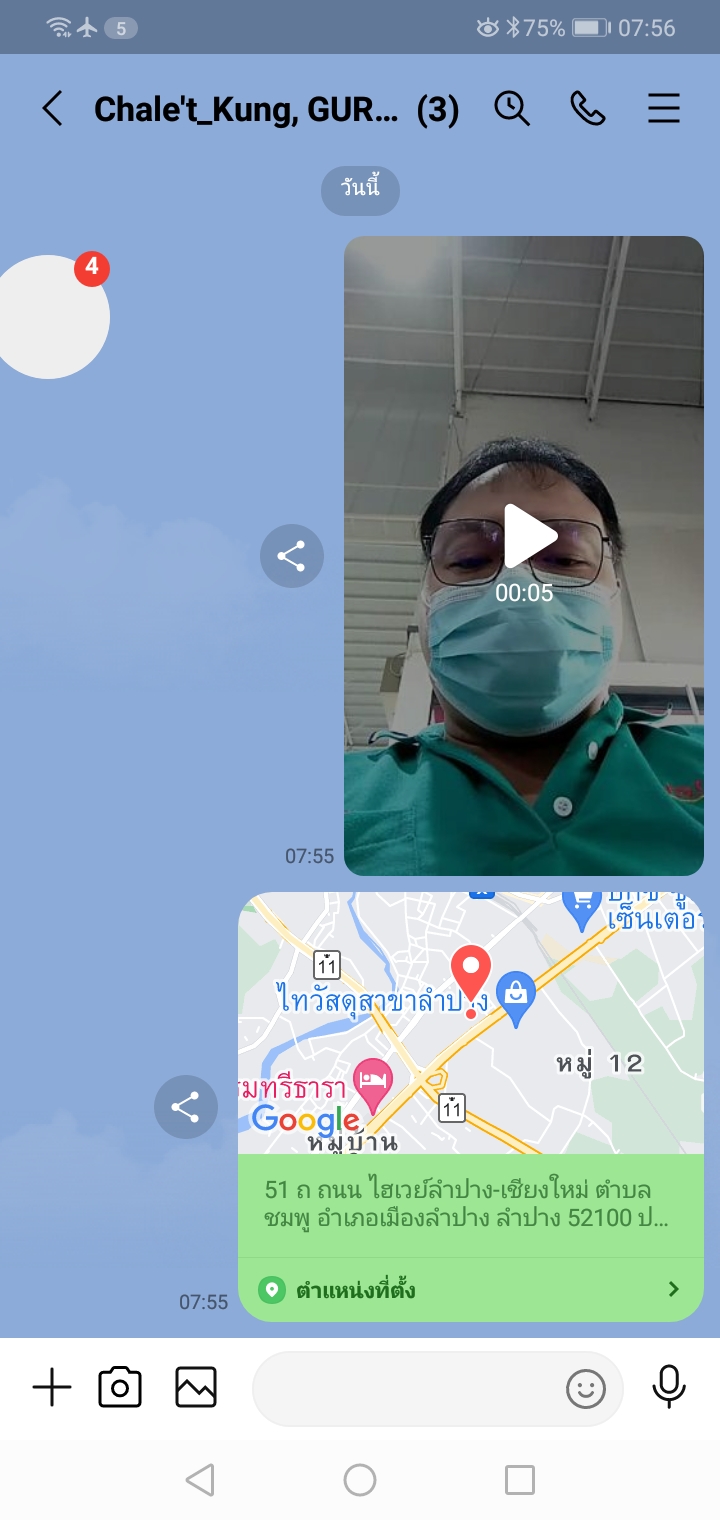
Task: Open the shared map location
Action: pyautogui.click(x=470, y=1022)
